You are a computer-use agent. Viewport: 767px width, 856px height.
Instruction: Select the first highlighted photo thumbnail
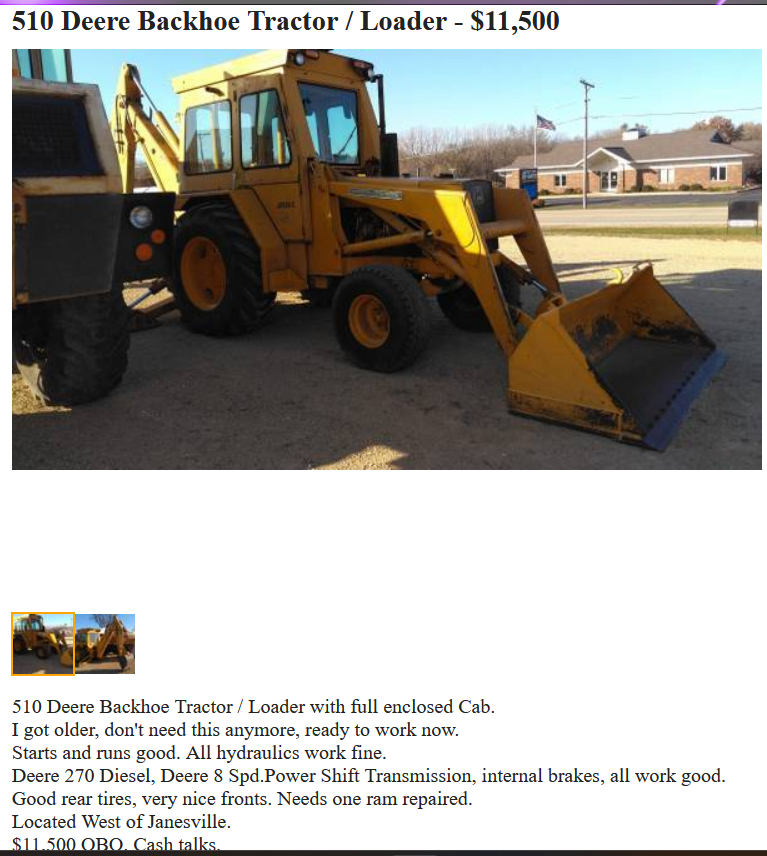[43, 643]
